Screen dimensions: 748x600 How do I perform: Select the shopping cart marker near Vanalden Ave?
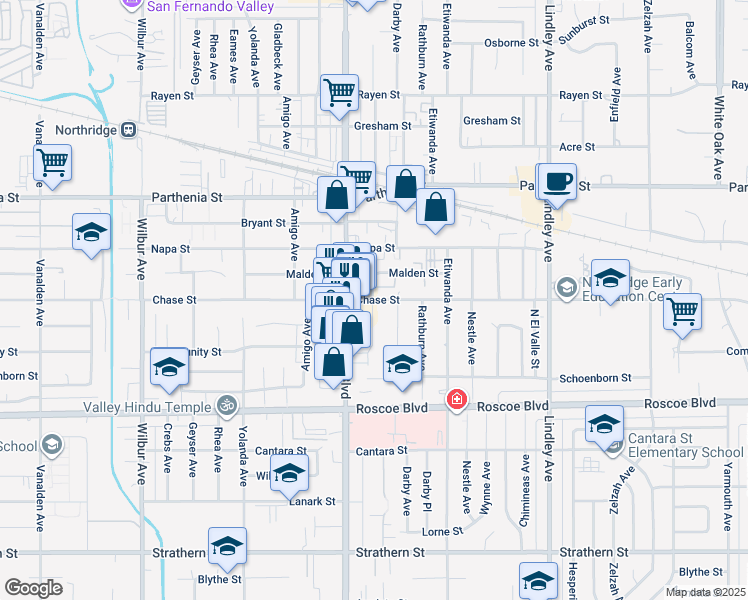point(52,164)
